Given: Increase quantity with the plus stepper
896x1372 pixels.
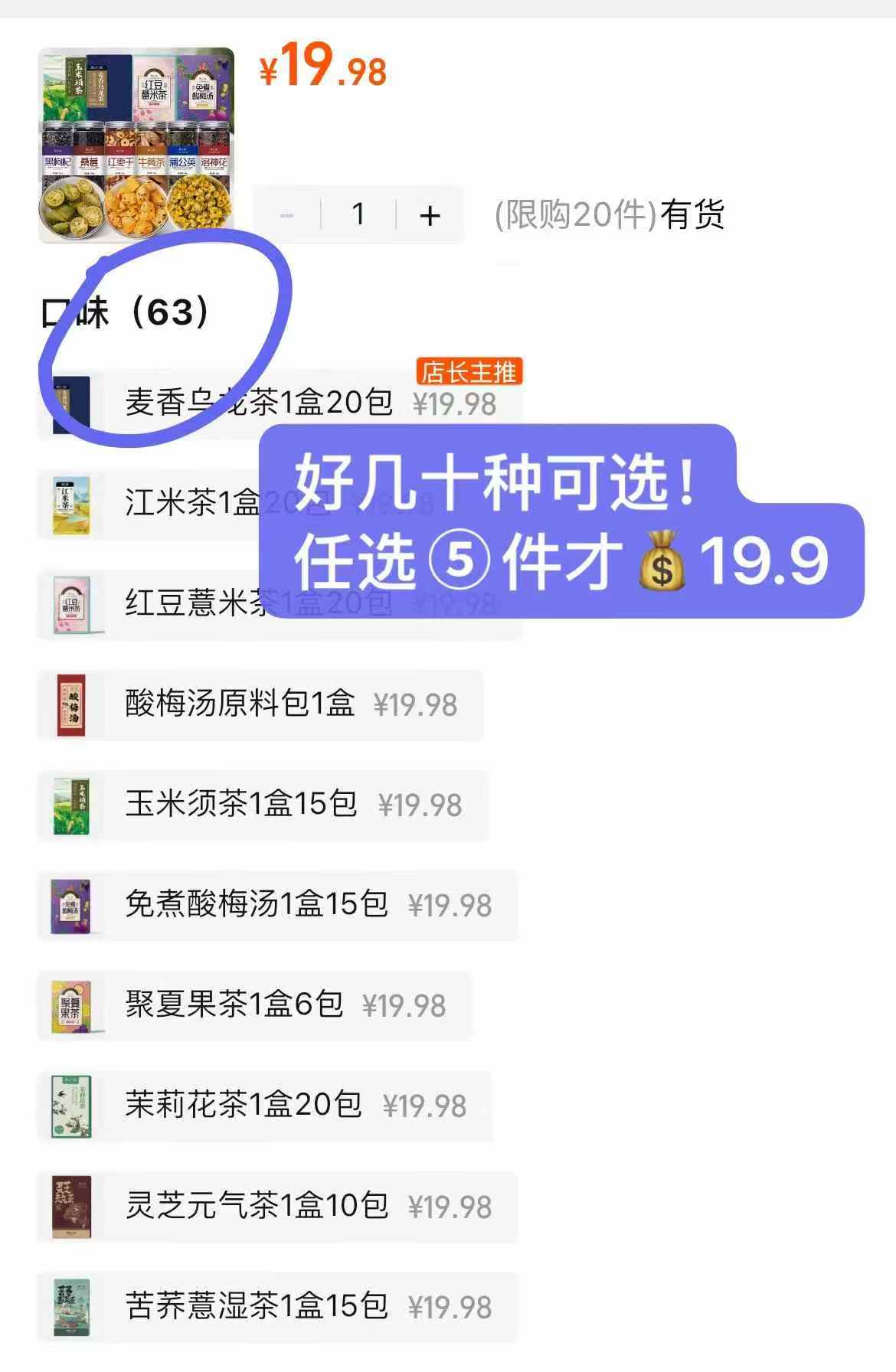Looking at the screenshot, I should (430, 215).
